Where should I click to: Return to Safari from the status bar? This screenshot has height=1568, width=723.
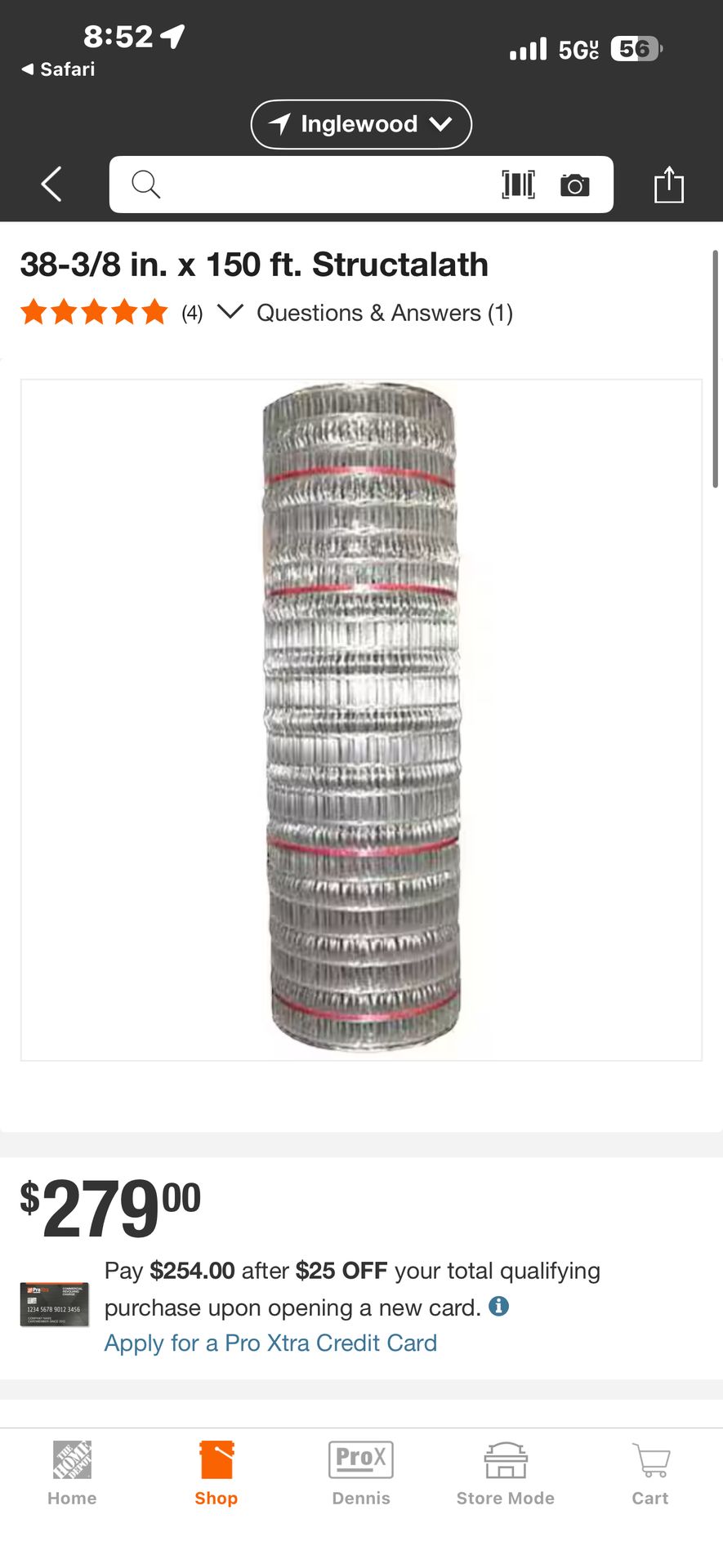click(58, 69)
